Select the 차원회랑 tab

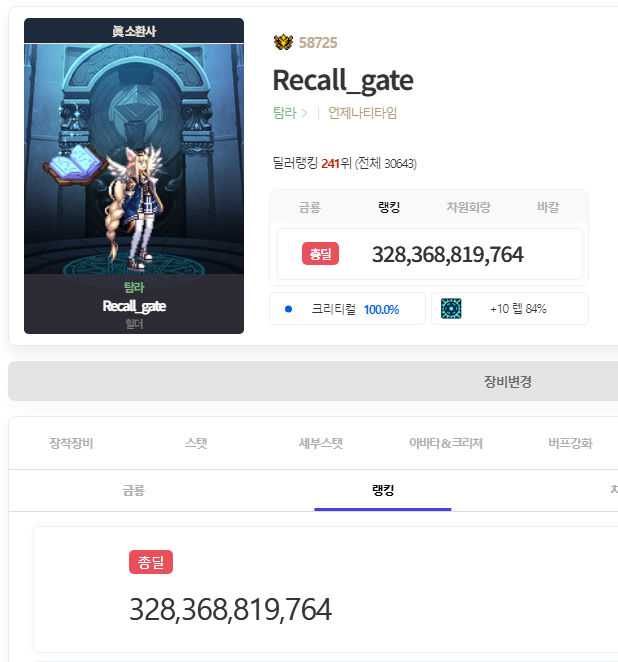(x=468, y=207)
